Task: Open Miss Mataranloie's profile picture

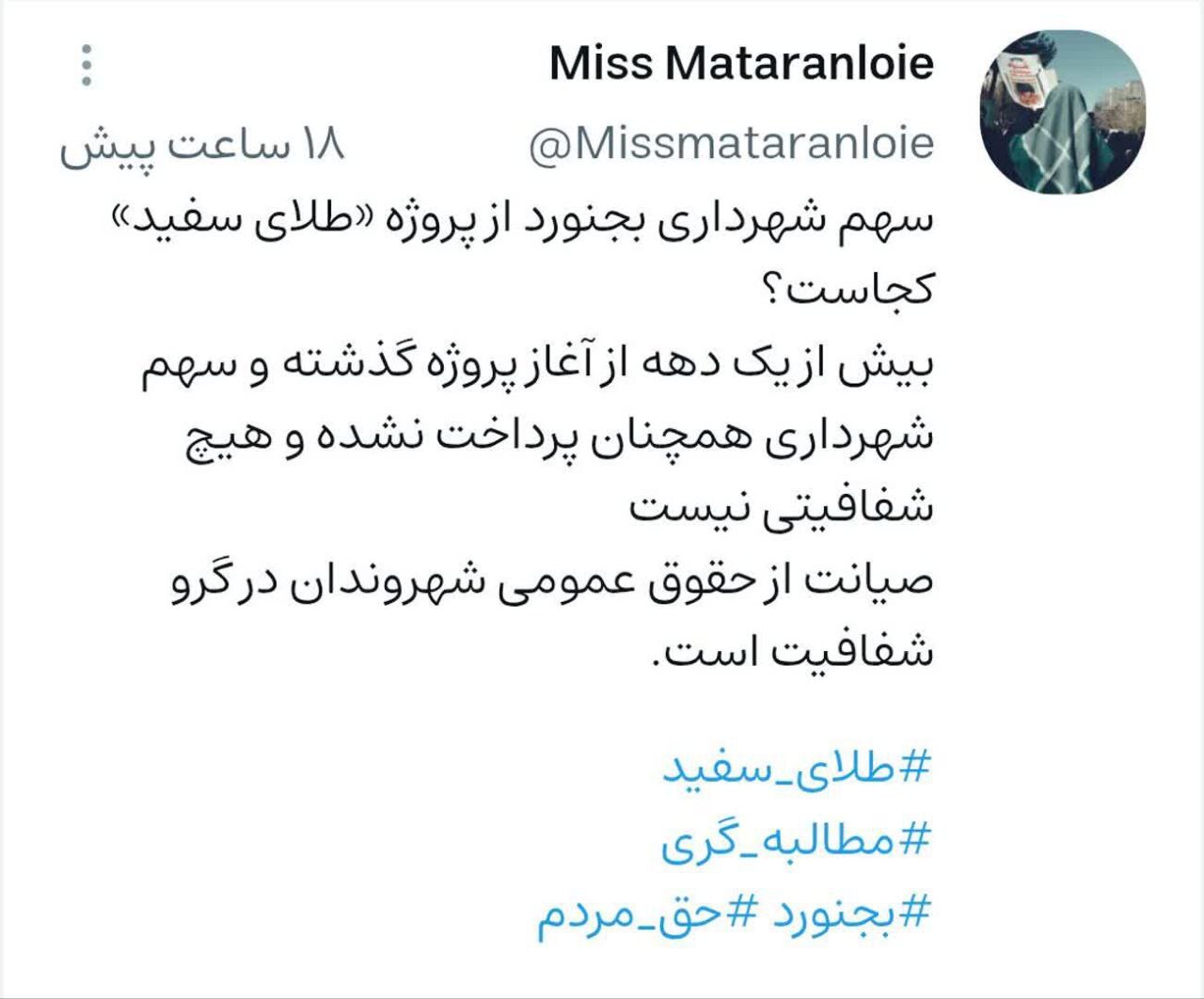Action: coord(1062,112)
